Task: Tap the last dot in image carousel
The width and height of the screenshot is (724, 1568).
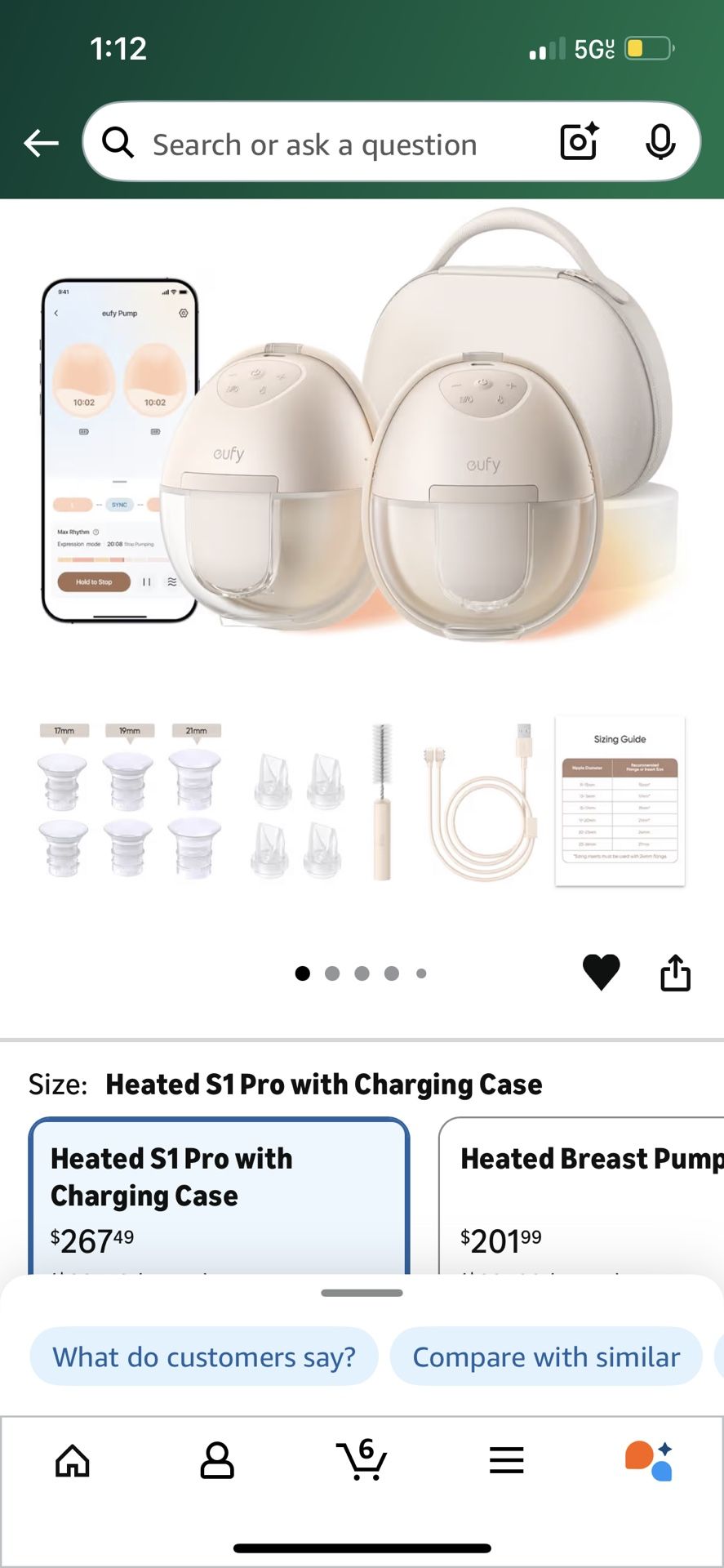Action: tap(422, 973)
